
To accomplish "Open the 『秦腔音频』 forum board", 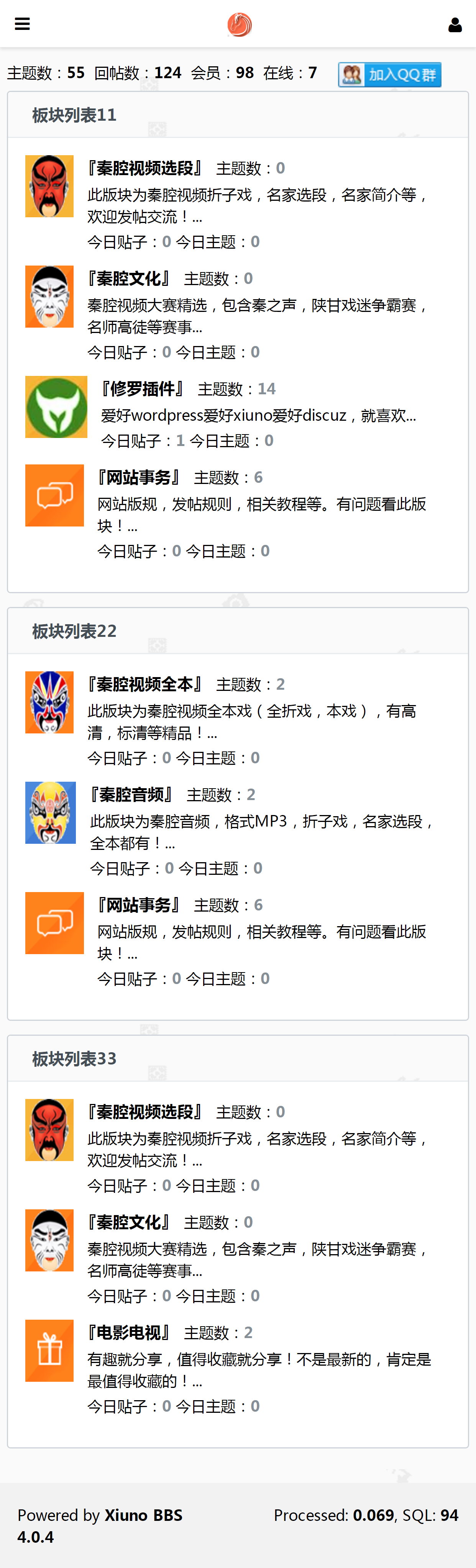I will tap(131, 794).
